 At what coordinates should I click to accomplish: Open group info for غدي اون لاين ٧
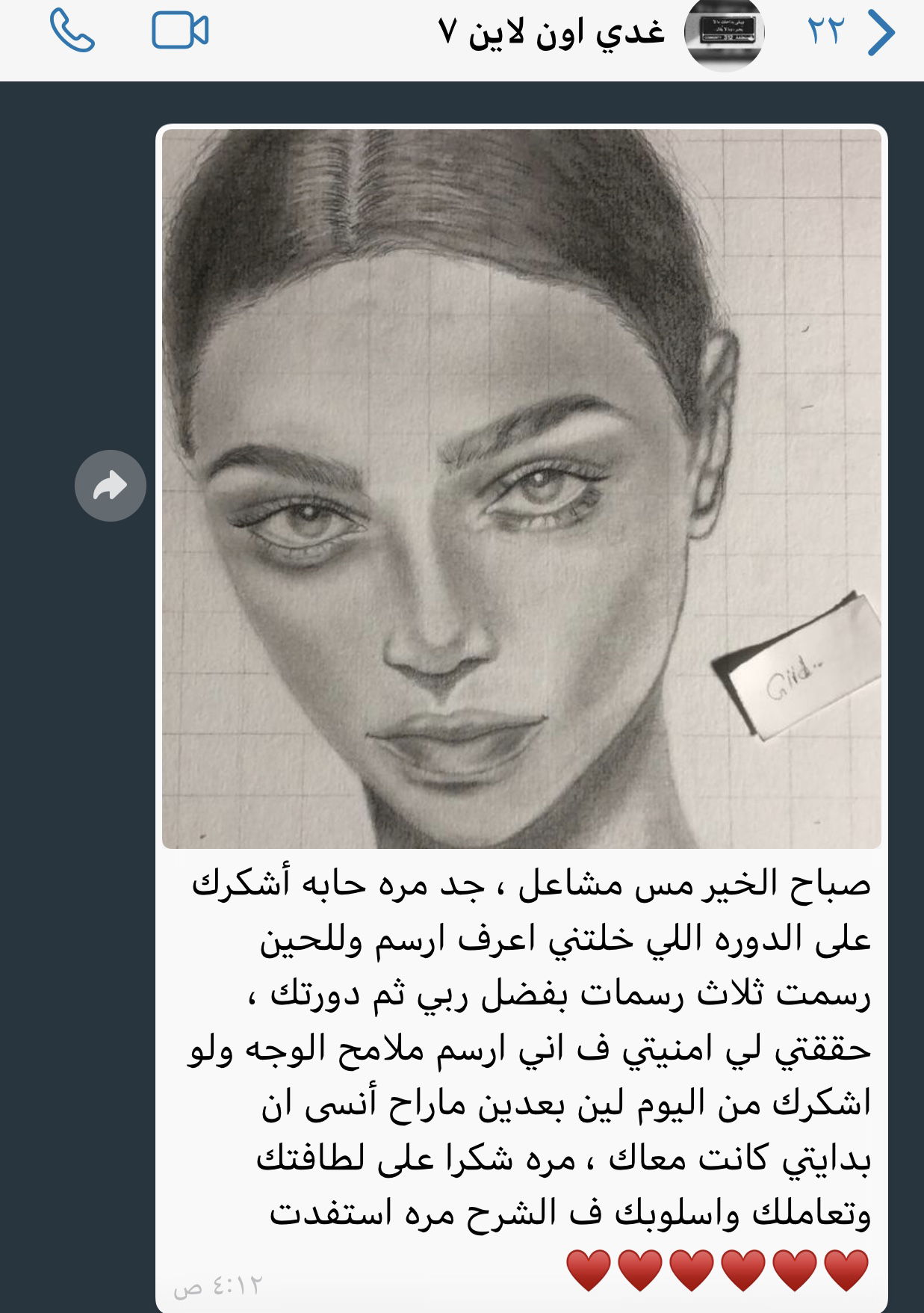point(553,33)
